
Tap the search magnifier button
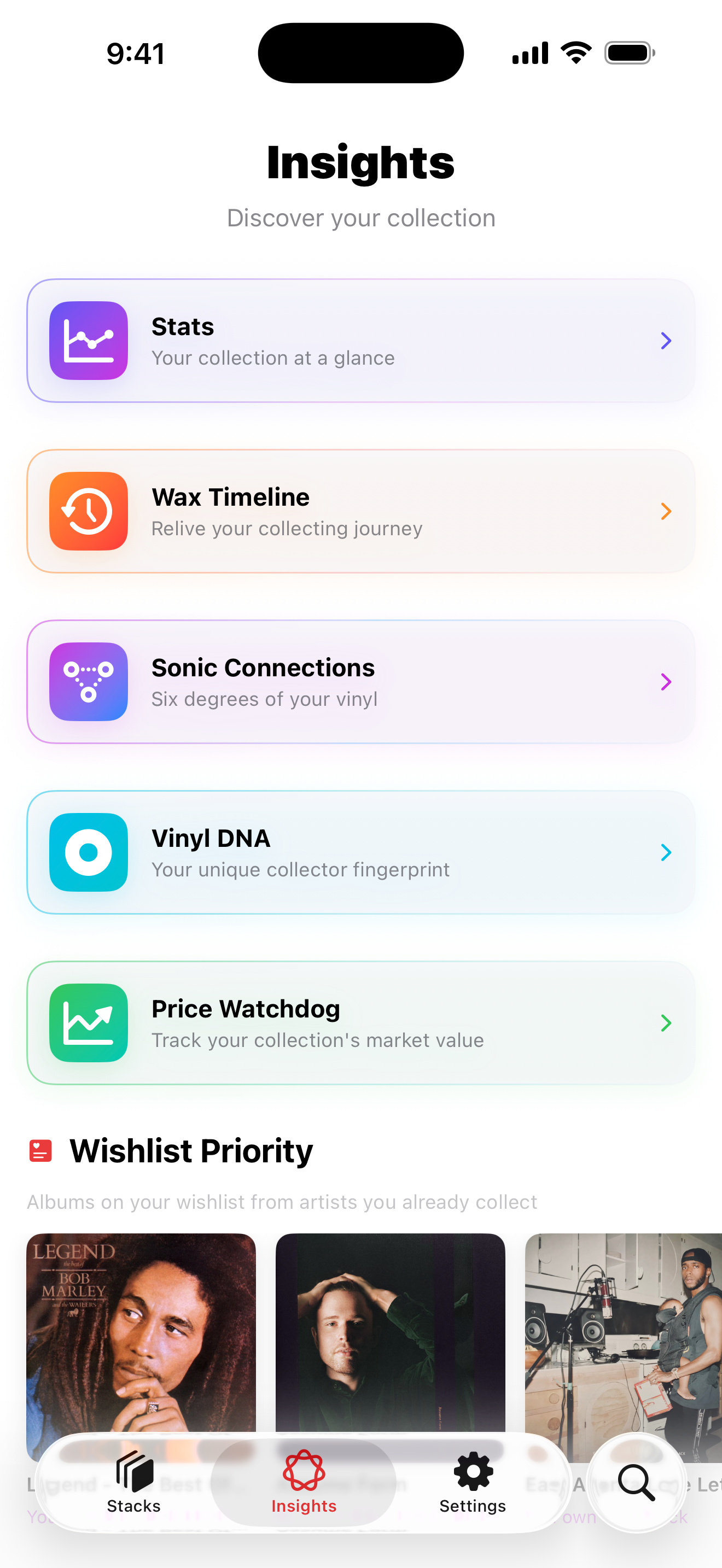pyautogui.click(x=636, y=1482)
